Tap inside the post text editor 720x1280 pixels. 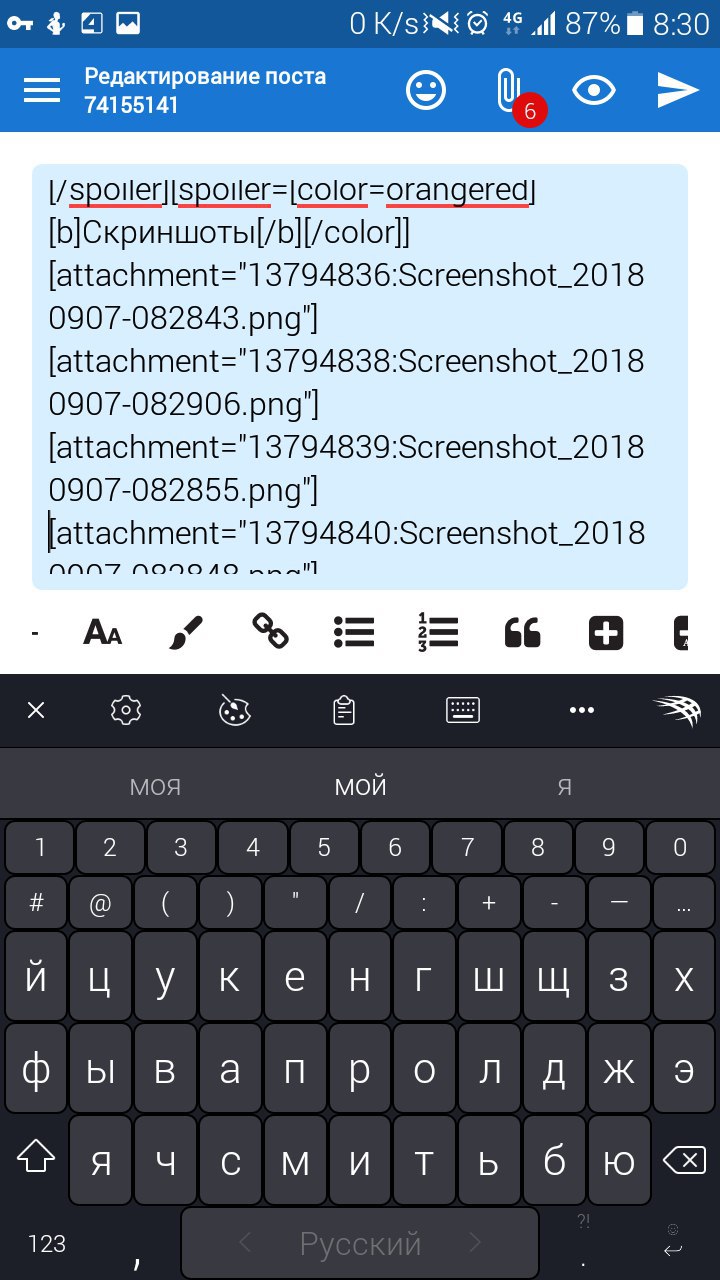click(360, 377)
